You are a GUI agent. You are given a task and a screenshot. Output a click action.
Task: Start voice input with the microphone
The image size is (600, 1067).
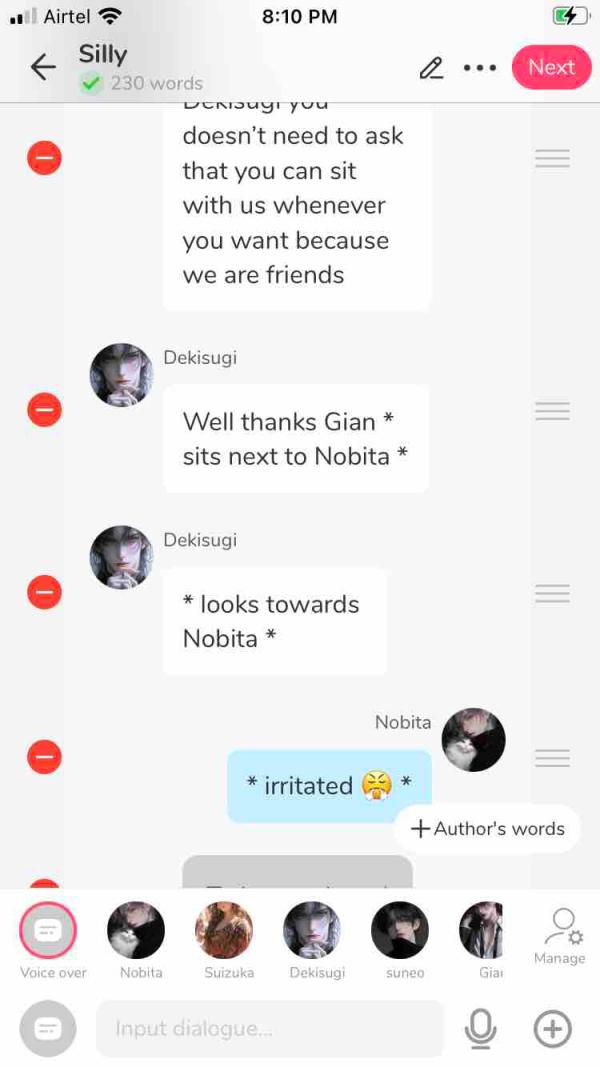pos(481,1028)
